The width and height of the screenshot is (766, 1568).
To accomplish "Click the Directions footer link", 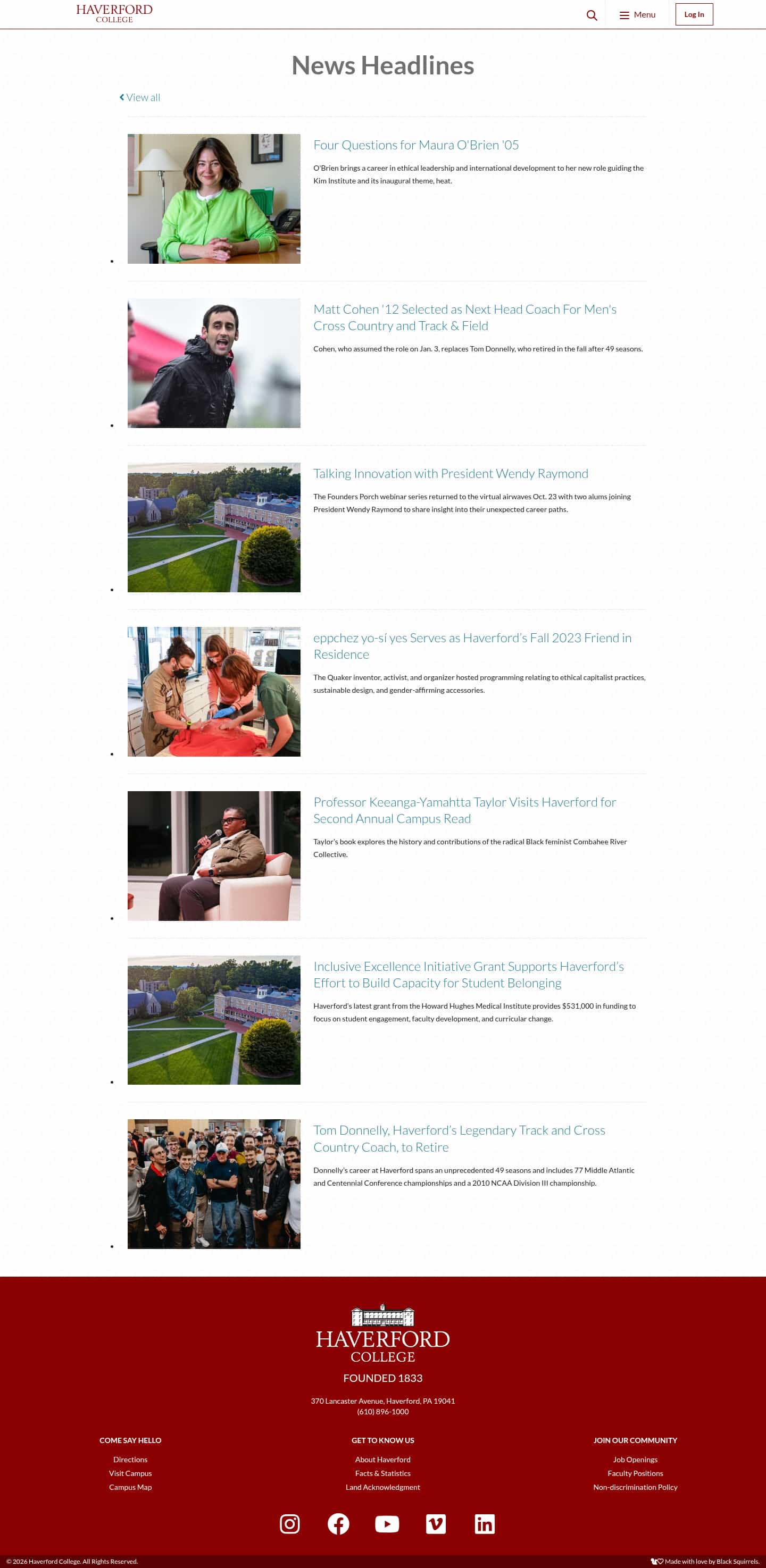I will (130, 1459).
